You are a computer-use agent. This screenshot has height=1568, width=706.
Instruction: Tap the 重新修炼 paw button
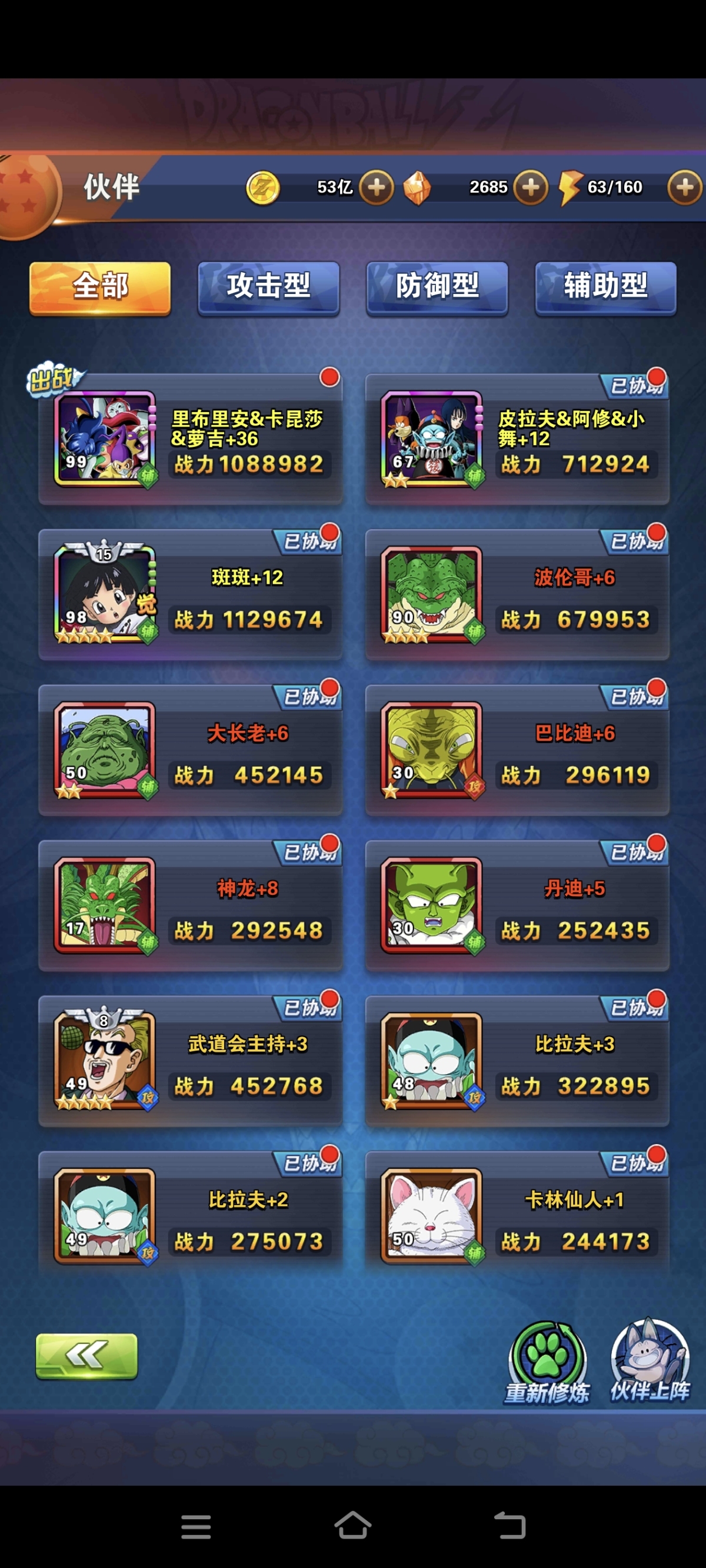point(547,1362)
